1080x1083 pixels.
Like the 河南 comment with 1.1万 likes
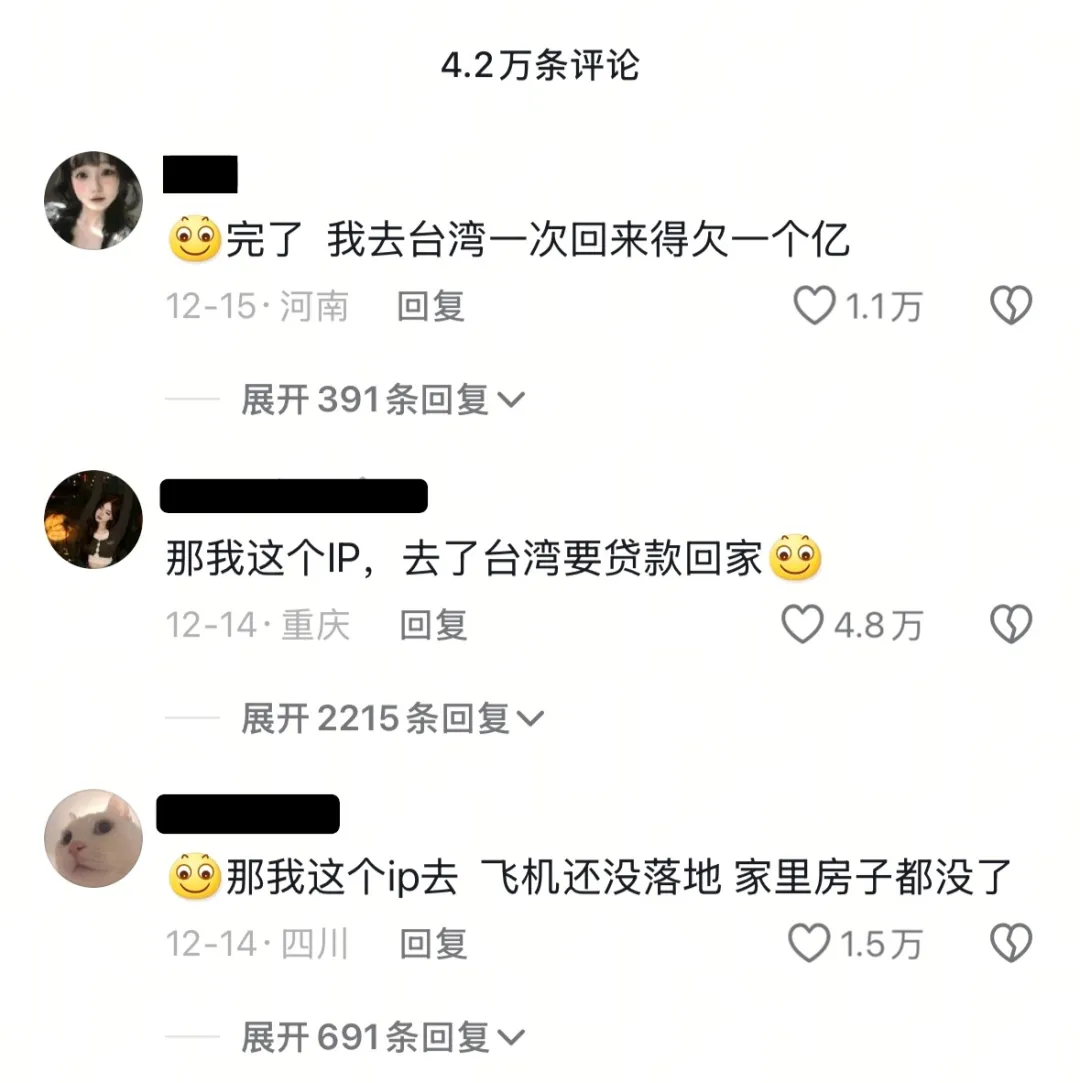(x=814, y=306)
